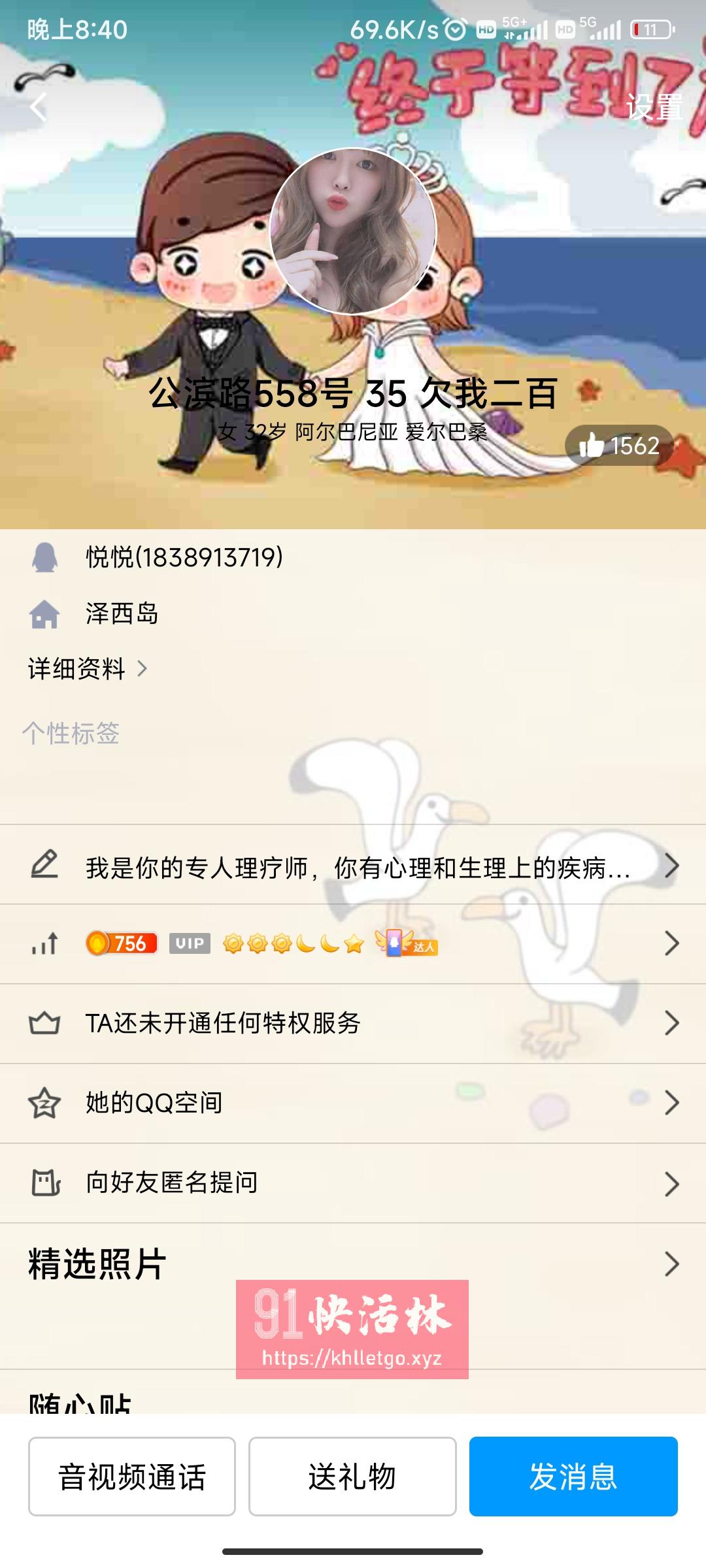Open 设置 in the top corner
Viewport: 706px width, 1568px height.
point(657,105)
